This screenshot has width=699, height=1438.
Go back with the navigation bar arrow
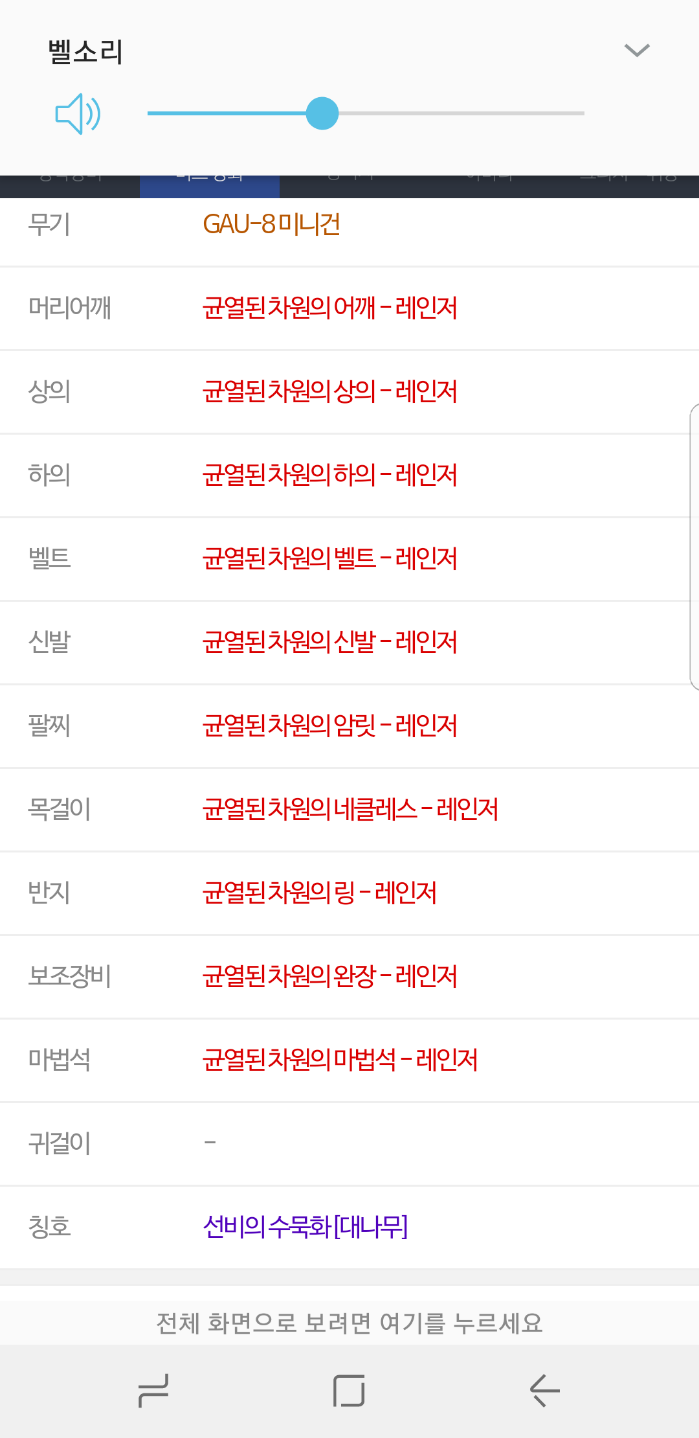click(x=545, y=1390)
